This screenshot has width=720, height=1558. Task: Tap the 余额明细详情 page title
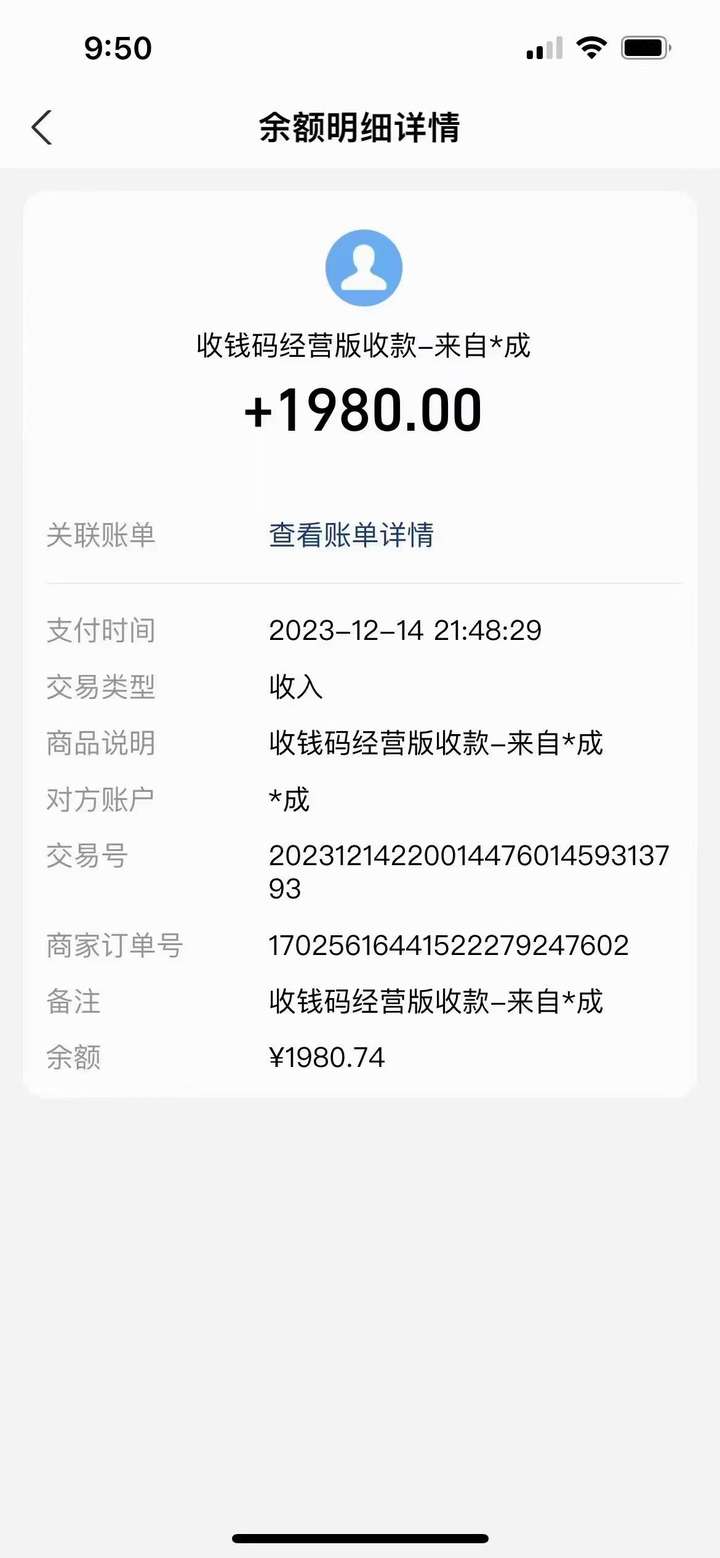pos(360,128)
